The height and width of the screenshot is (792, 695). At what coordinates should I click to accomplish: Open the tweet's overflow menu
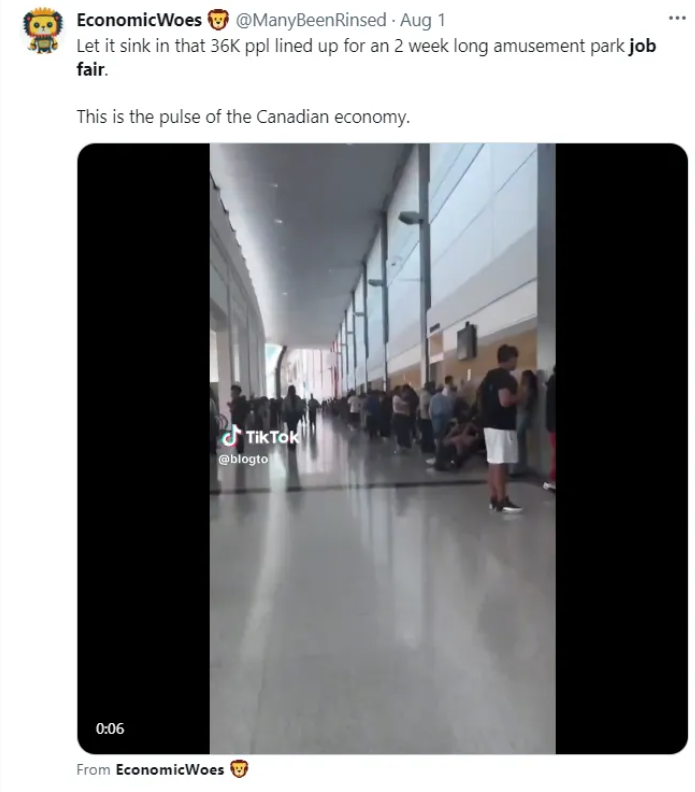677,19
